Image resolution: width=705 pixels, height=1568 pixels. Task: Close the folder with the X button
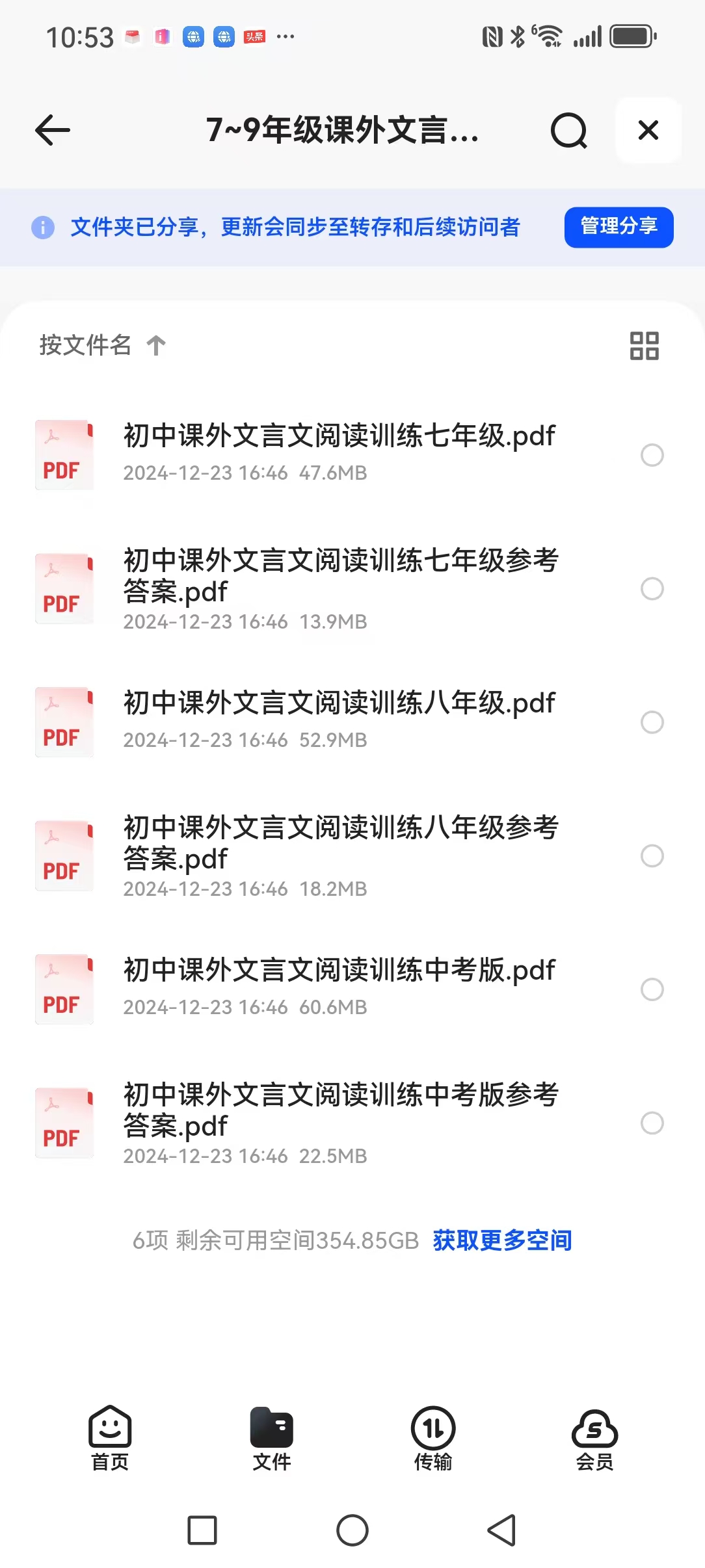coord(648,130)
